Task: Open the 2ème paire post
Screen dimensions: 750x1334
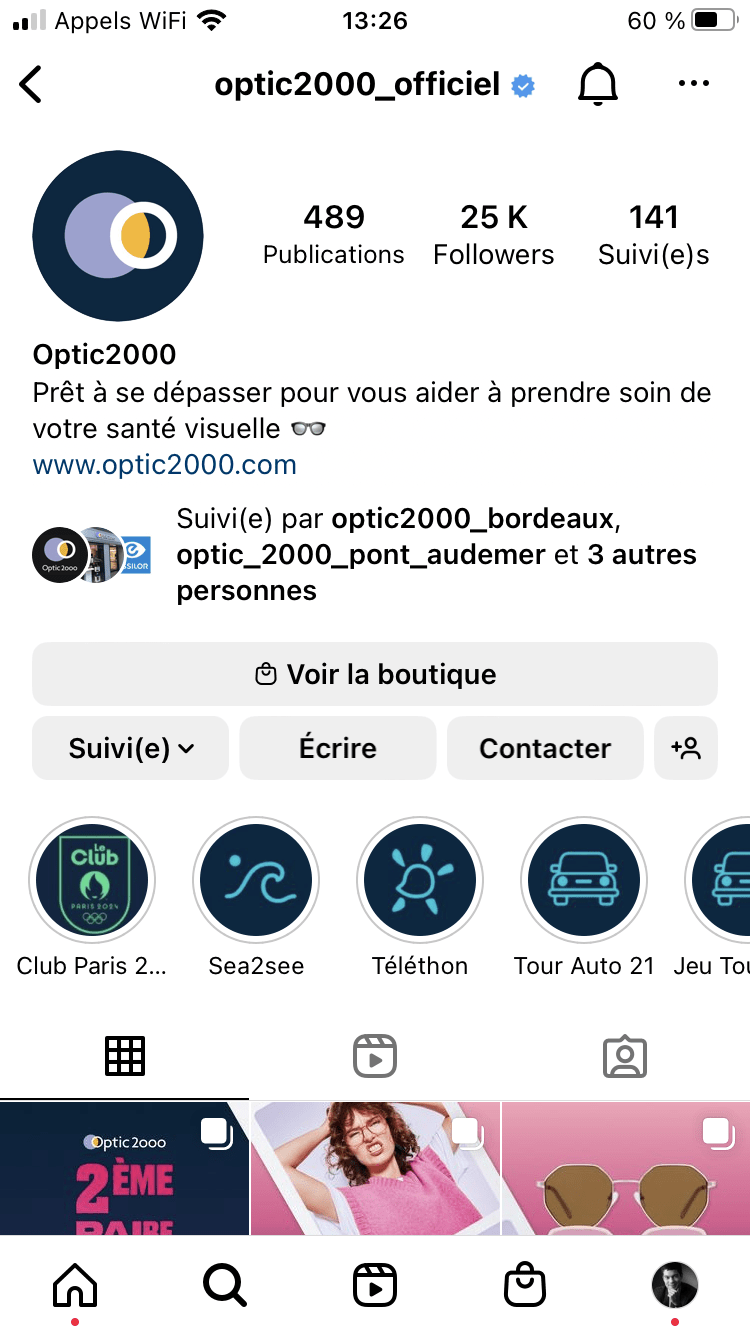Action: (x=124, y=1168)
